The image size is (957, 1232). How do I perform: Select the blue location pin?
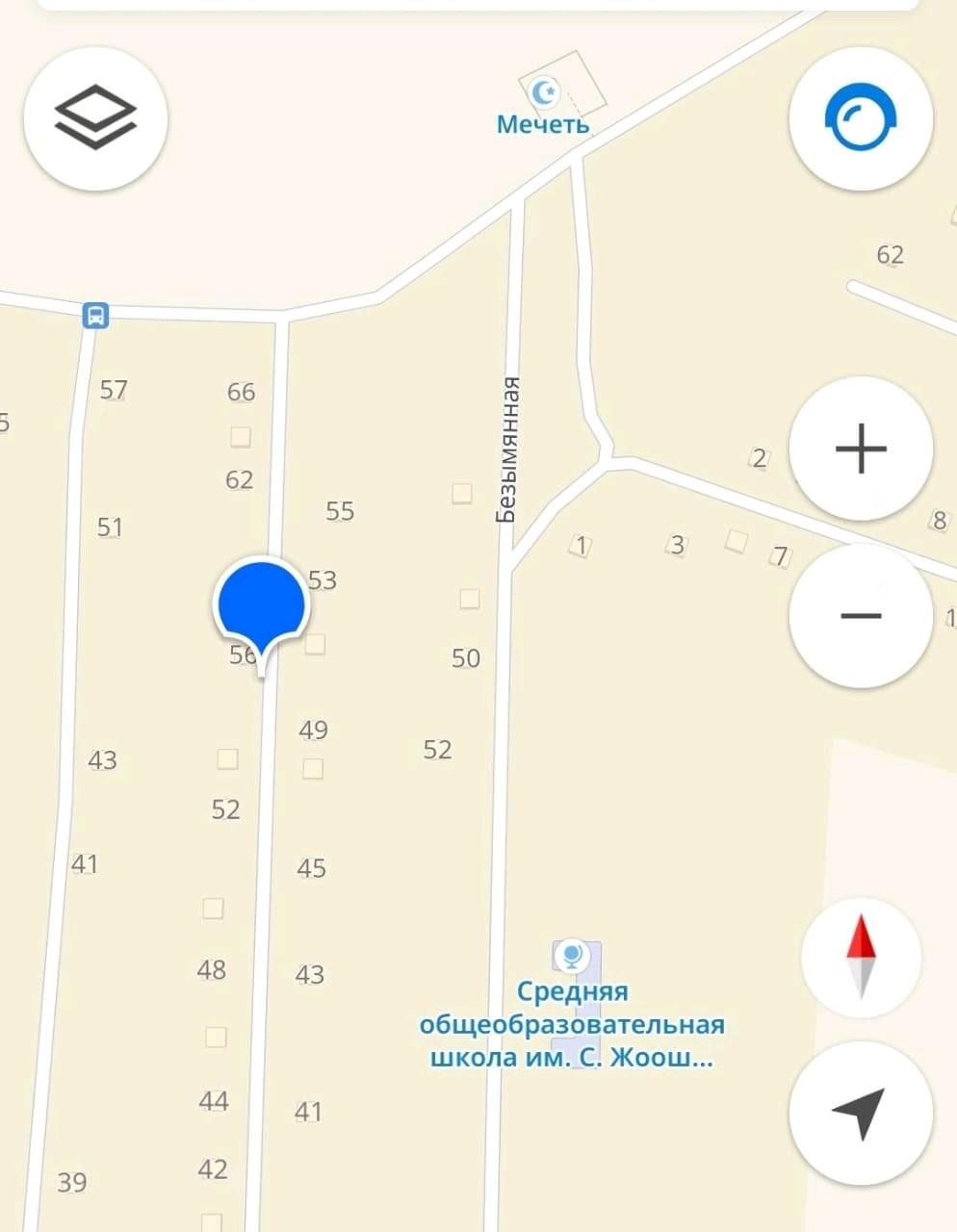[261, 604]
